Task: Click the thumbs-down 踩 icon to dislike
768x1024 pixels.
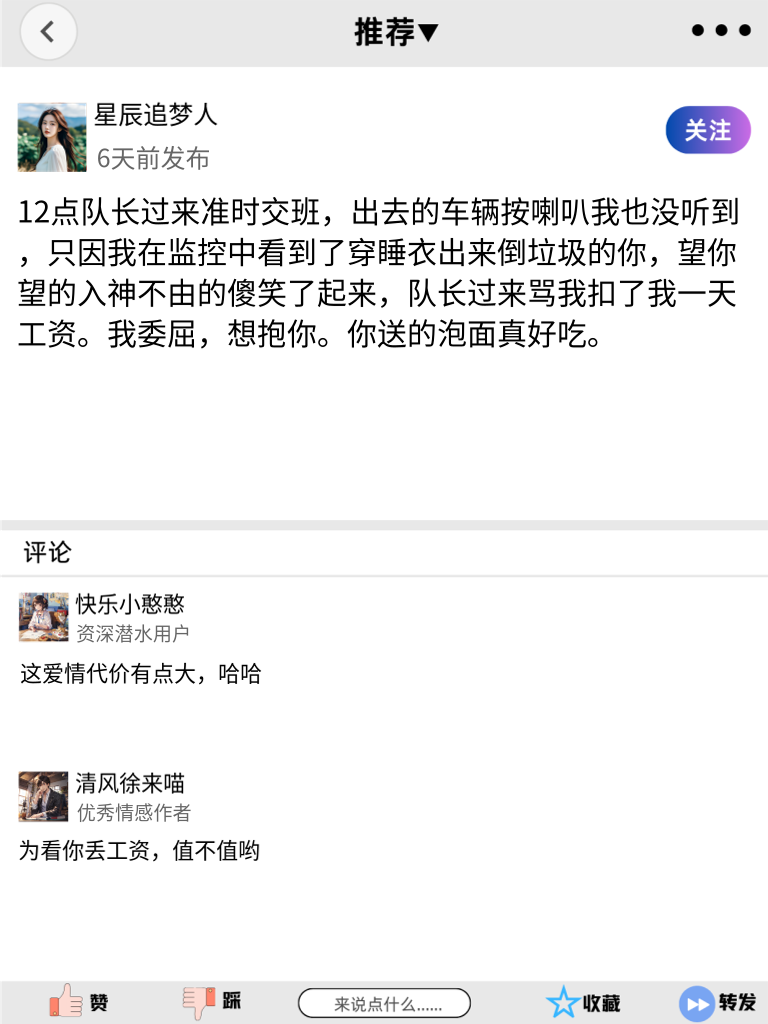Action: (199, 1001)
